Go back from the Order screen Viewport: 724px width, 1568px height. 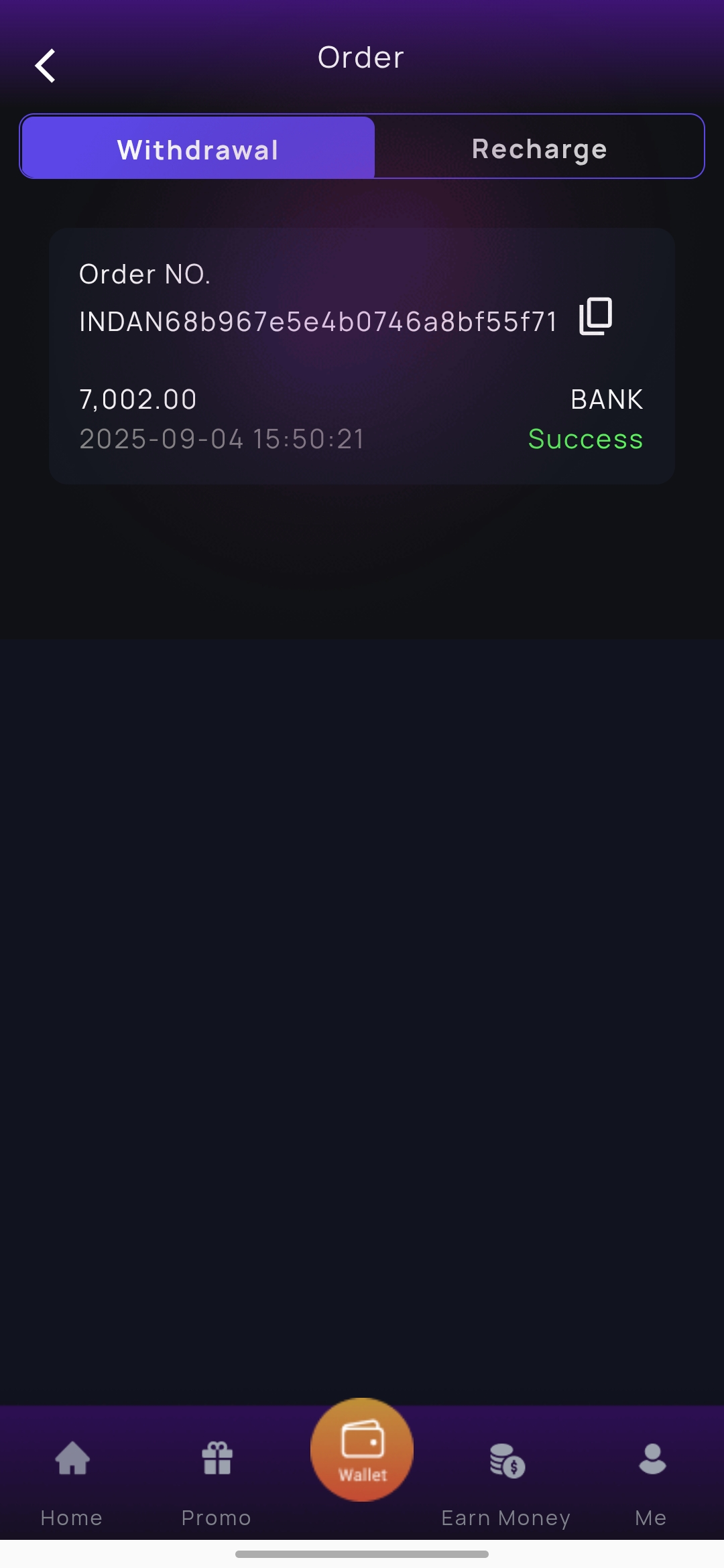(x=45, y=66)
